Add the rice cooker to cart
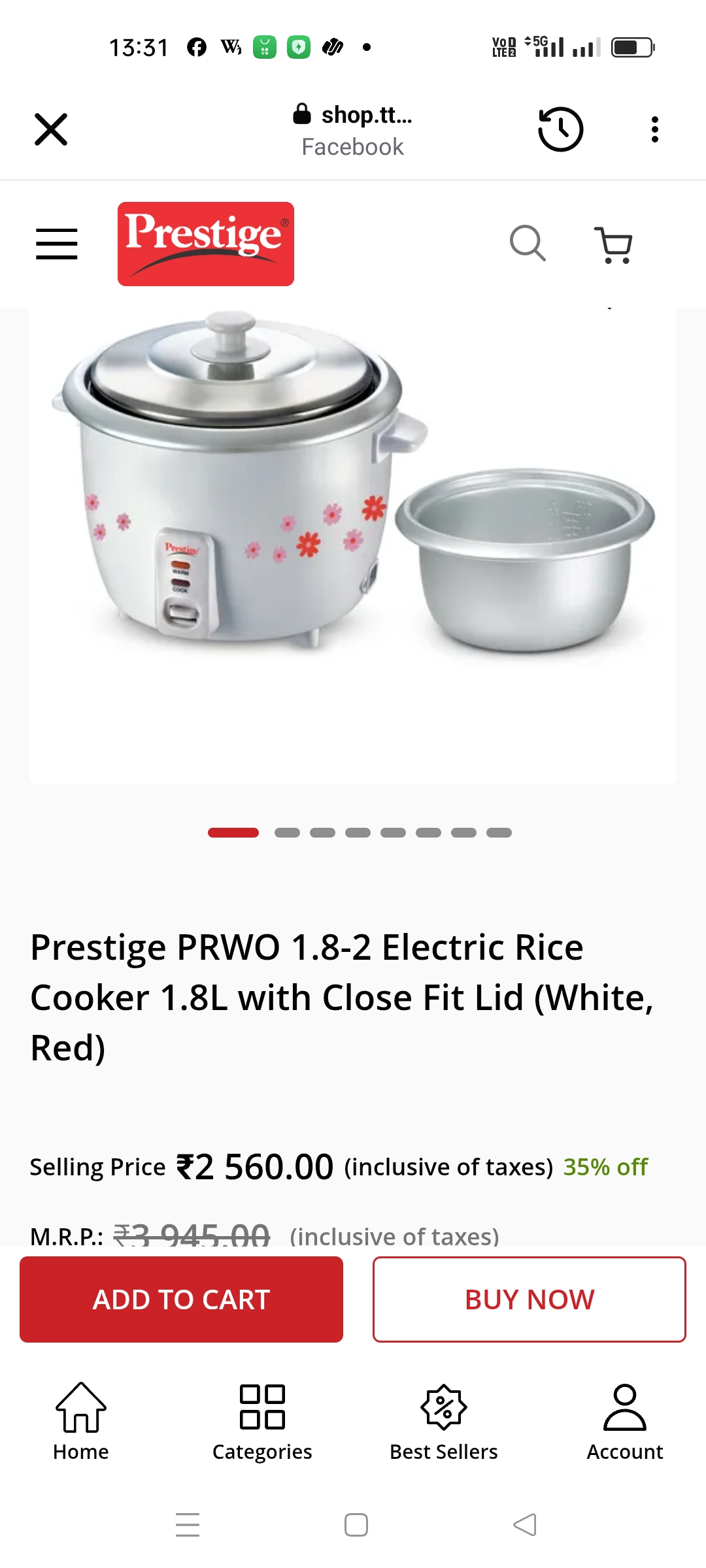This screenshot has width=706, height=1568. tap(181, 1299)
